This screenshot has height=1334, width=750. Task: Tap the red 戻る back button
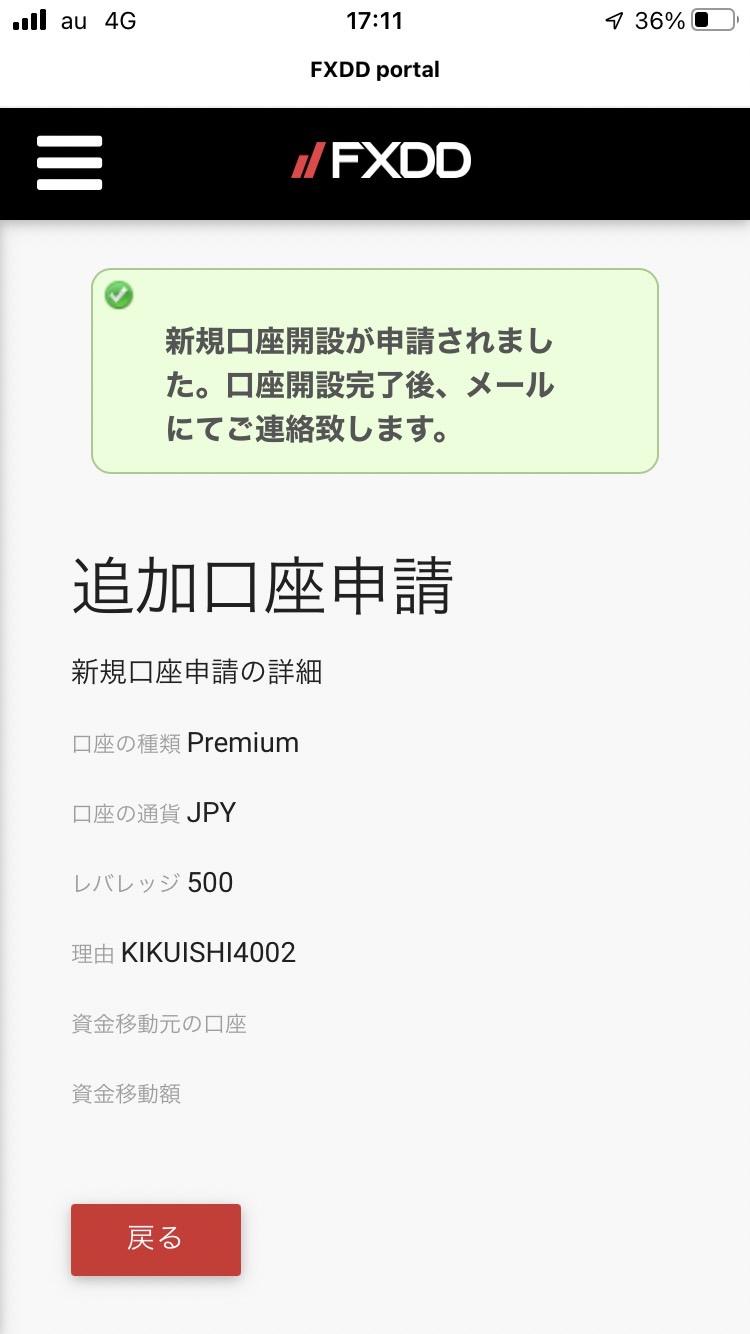tap(156, 1239)
